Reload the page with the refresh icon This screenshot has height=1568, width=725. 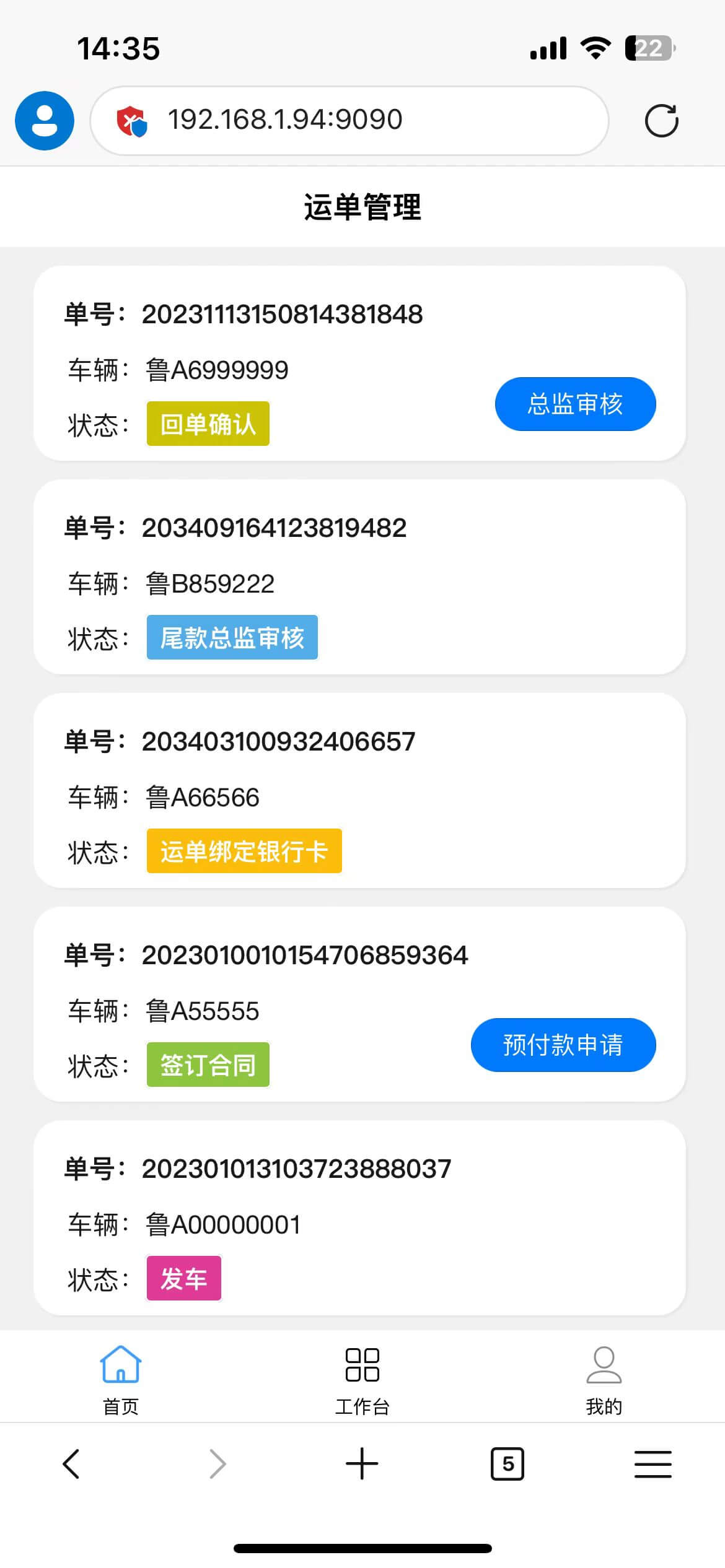[661, 120]
